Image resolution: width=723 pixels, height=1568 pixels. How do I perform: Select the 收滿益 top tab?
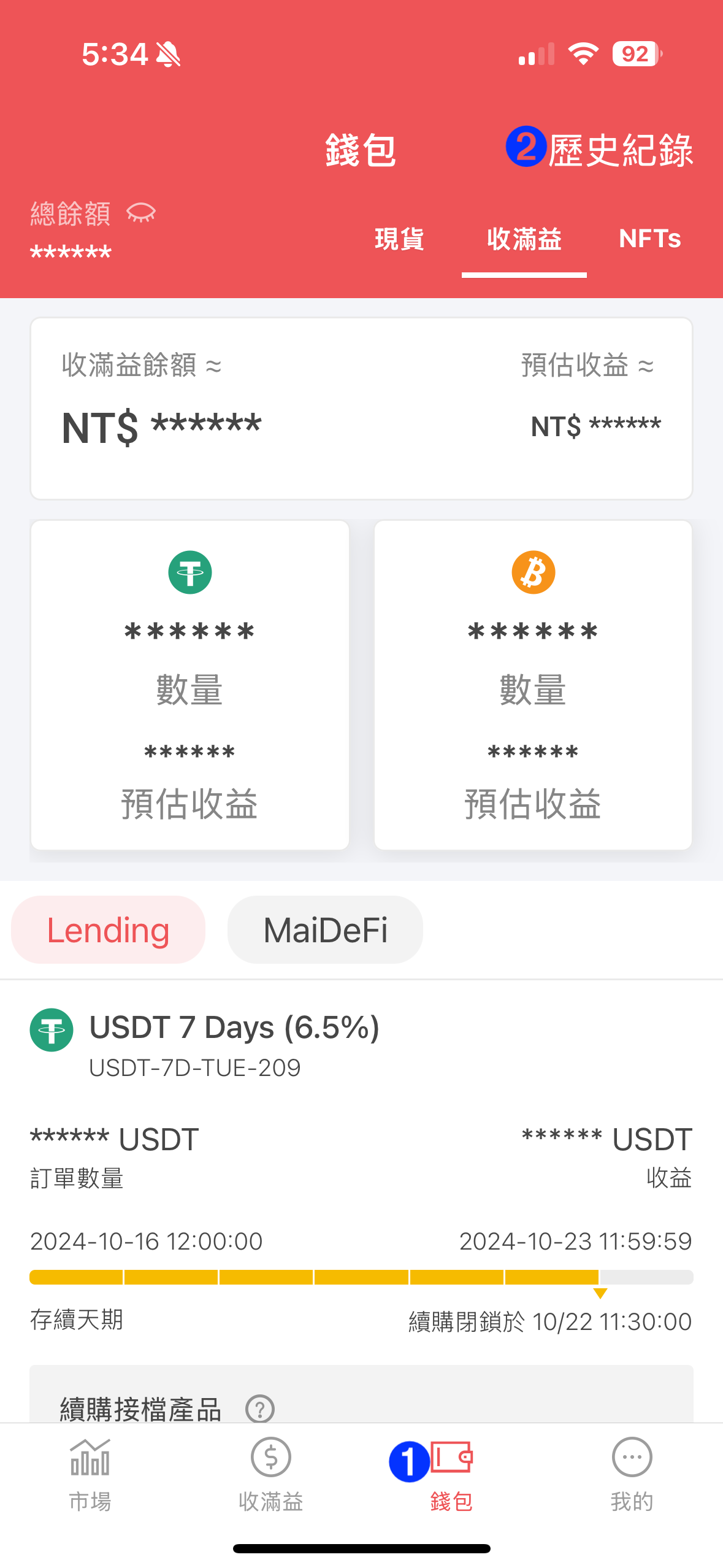click(524, 239)
